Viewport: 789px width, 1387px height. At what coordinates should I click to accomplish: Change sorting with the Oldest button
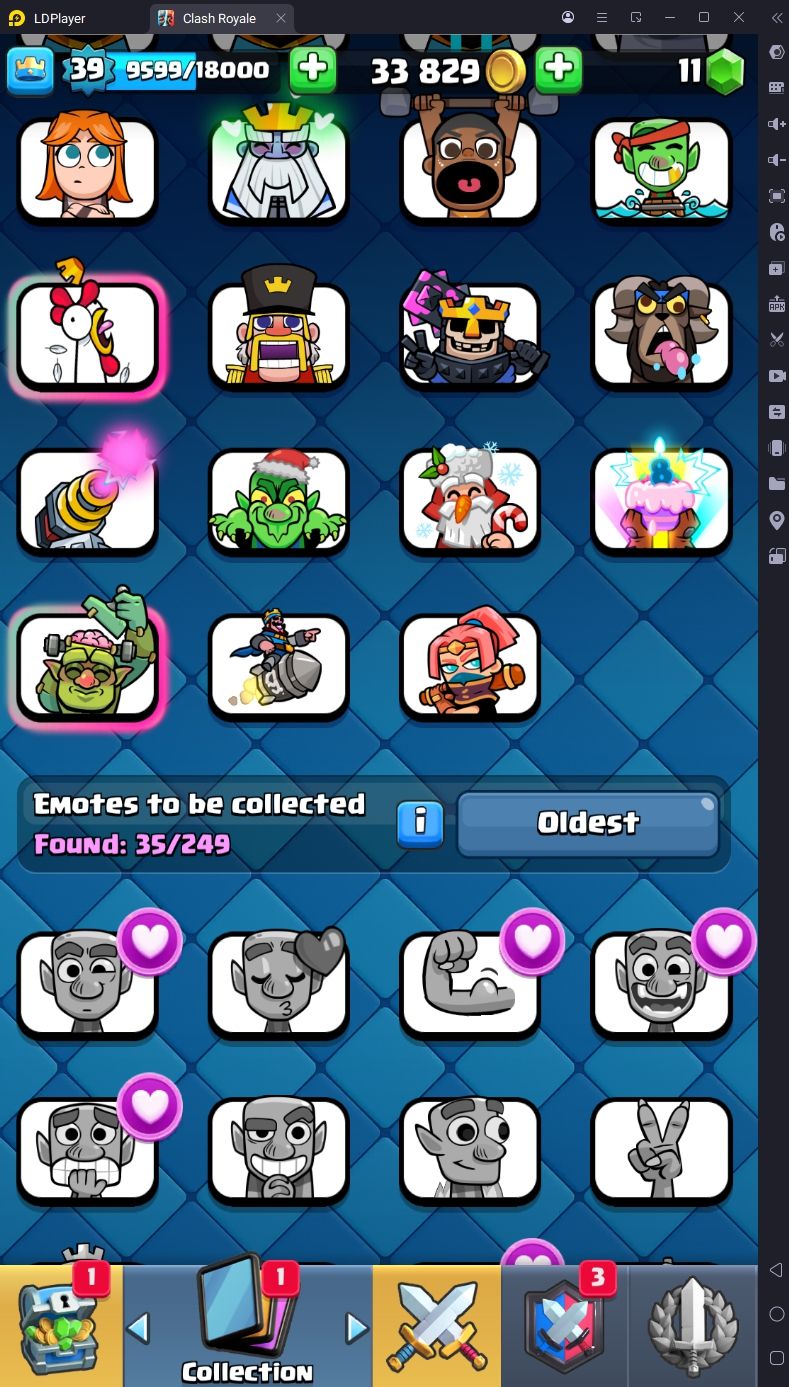(x=588, y=822)
